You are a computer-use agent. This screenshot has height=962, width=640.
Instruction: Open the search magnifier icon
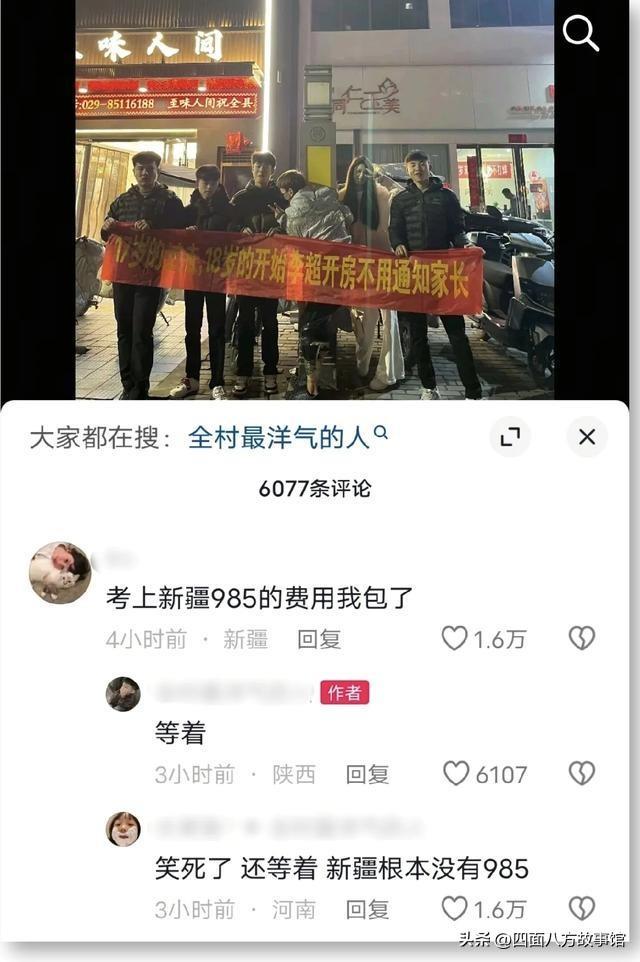[x=580, y=35]
